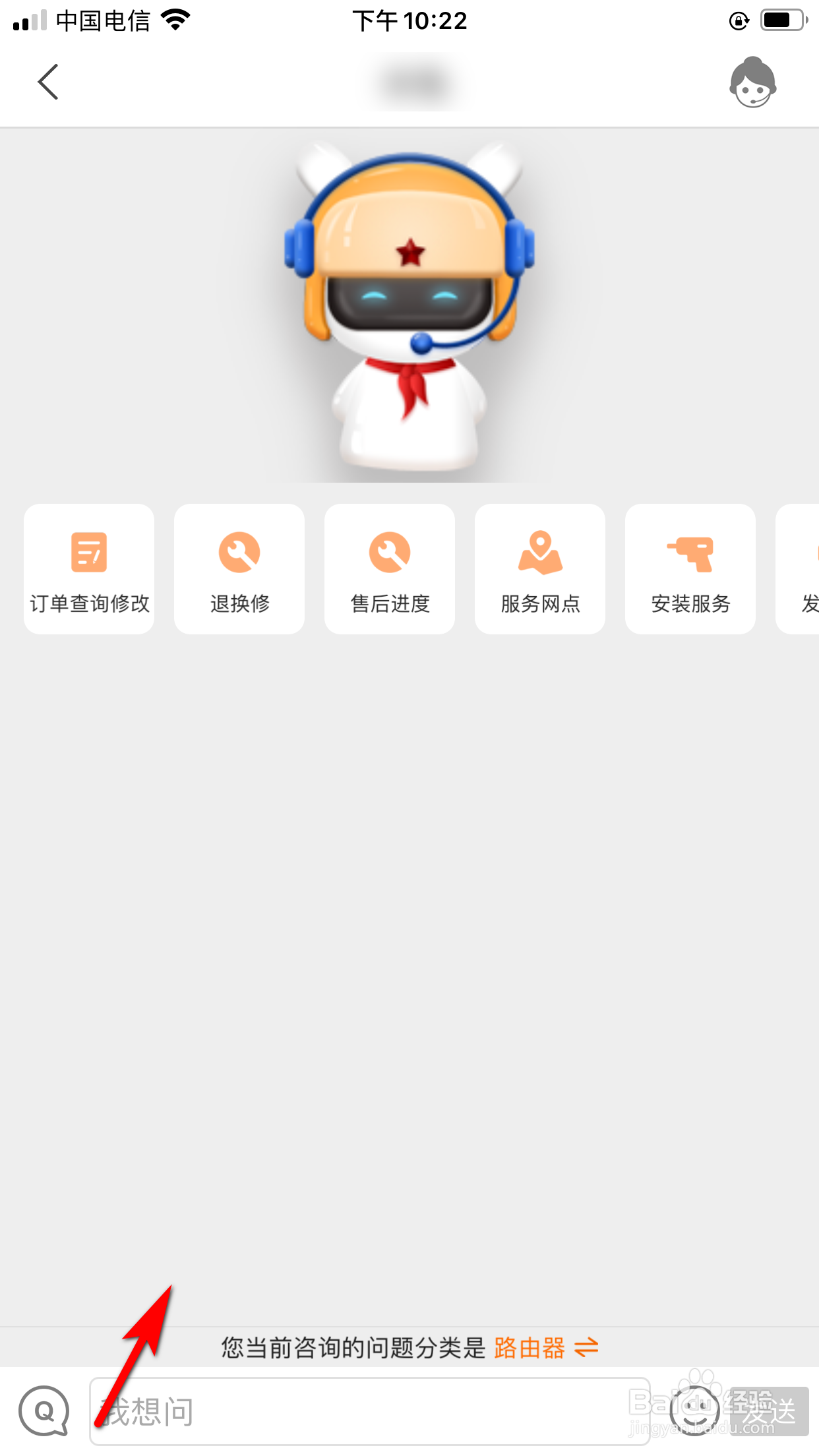
Task: Open the 安装服务 service card
Action: (x=690, y=568)
